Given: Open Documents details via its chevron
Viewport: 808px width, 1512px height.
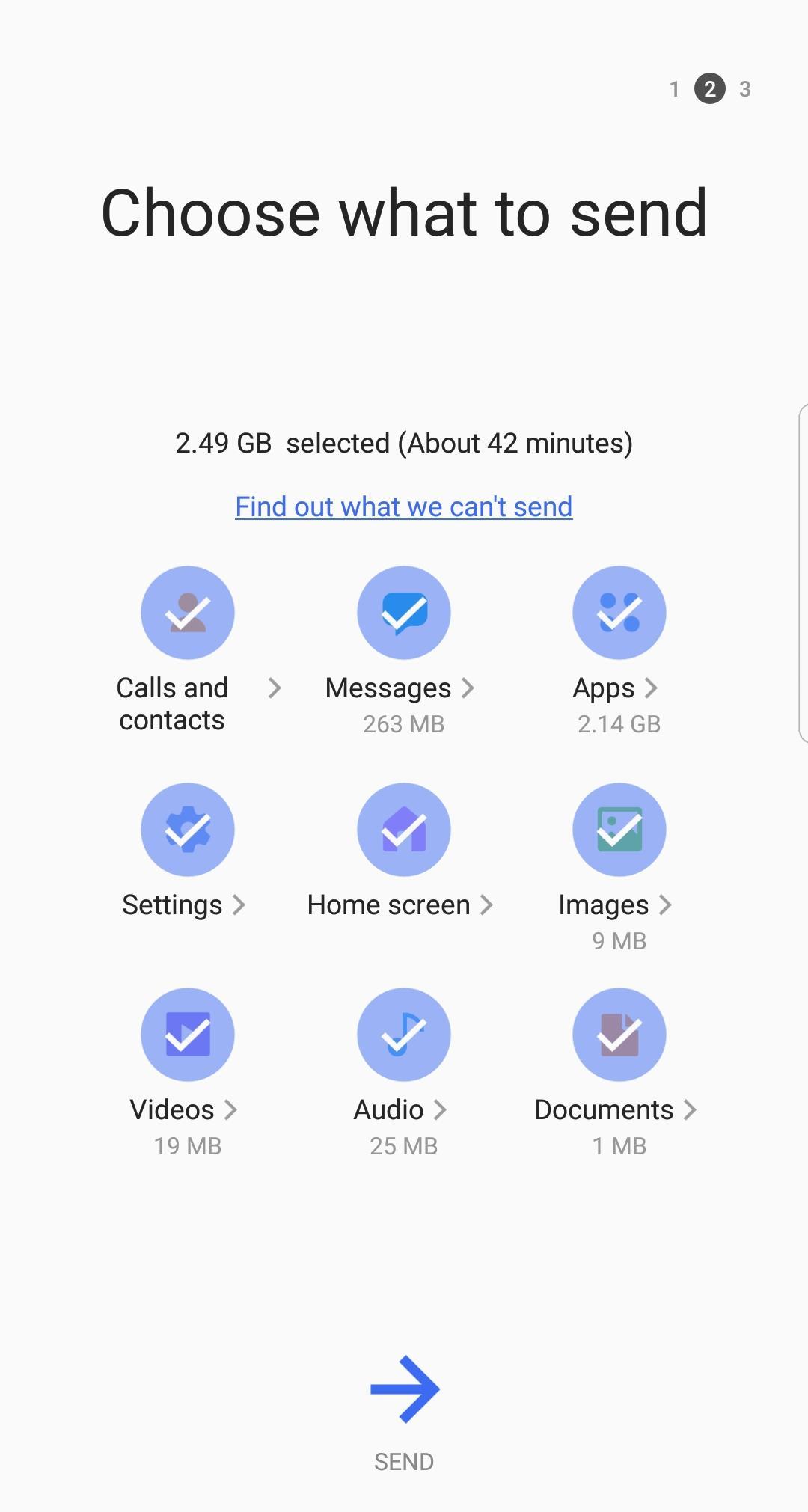Looking at the screenshot, I should click(690, 1109).
